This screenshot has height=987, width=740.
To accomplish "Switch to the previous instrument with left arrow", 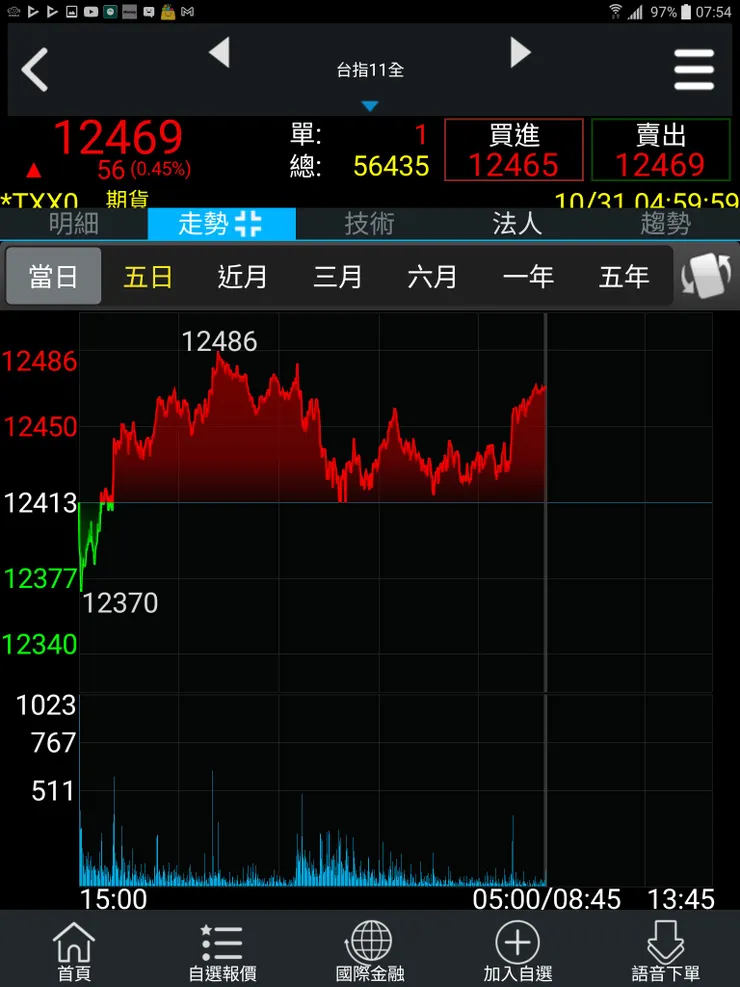I will pos(219,53).
